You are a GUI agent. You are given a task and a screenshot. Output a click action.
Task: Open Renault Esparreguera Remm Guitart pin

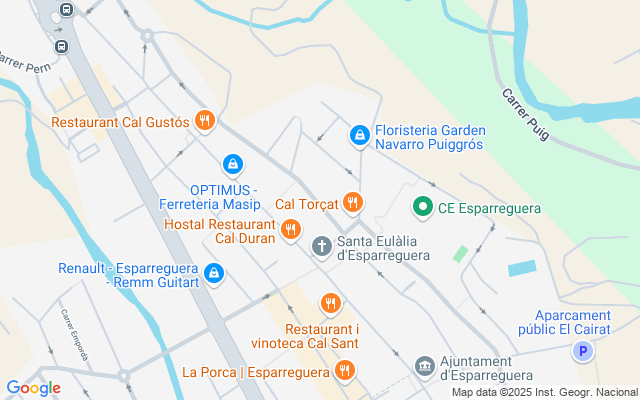pyautogui.click(x=214, y=273)
